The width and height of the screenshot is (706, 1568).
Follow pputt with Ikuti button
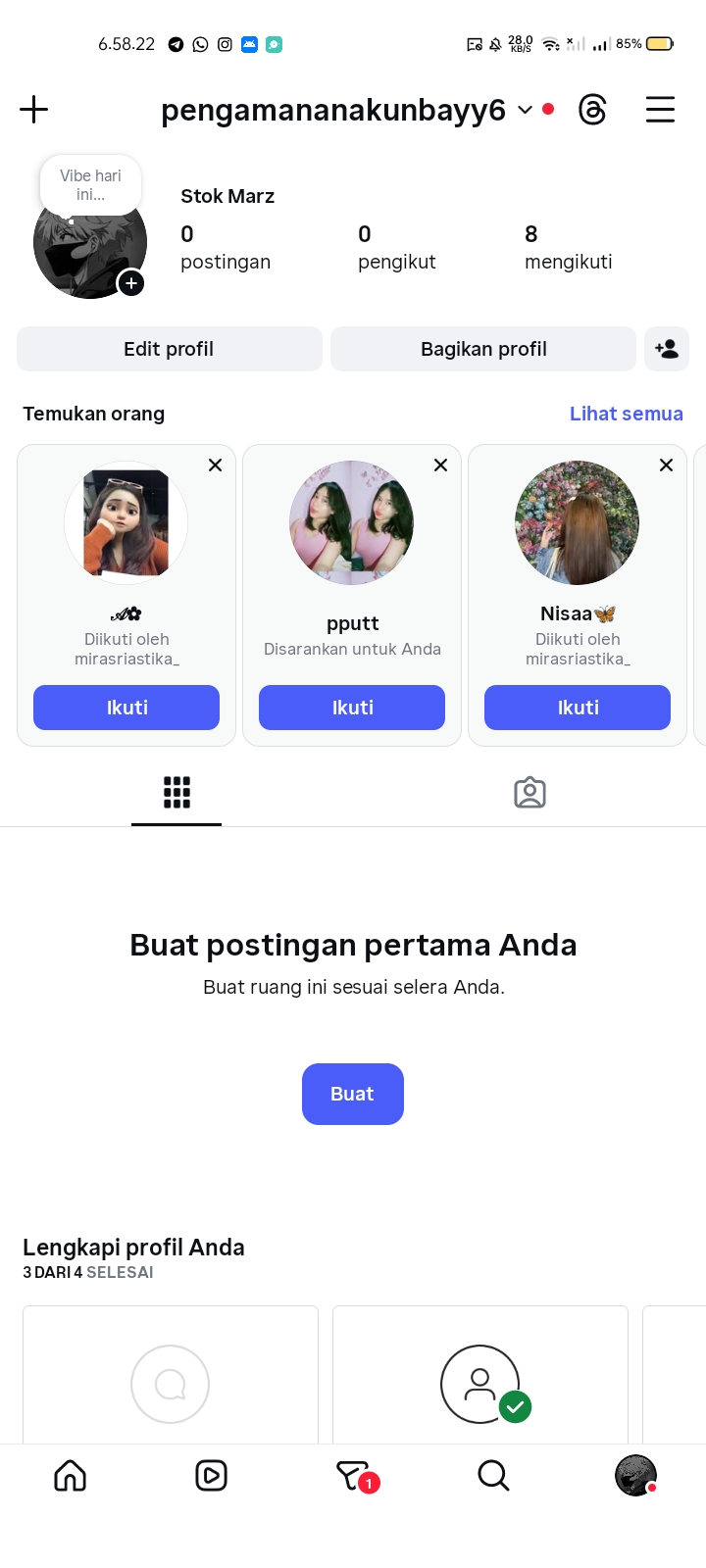pos(352,708)
